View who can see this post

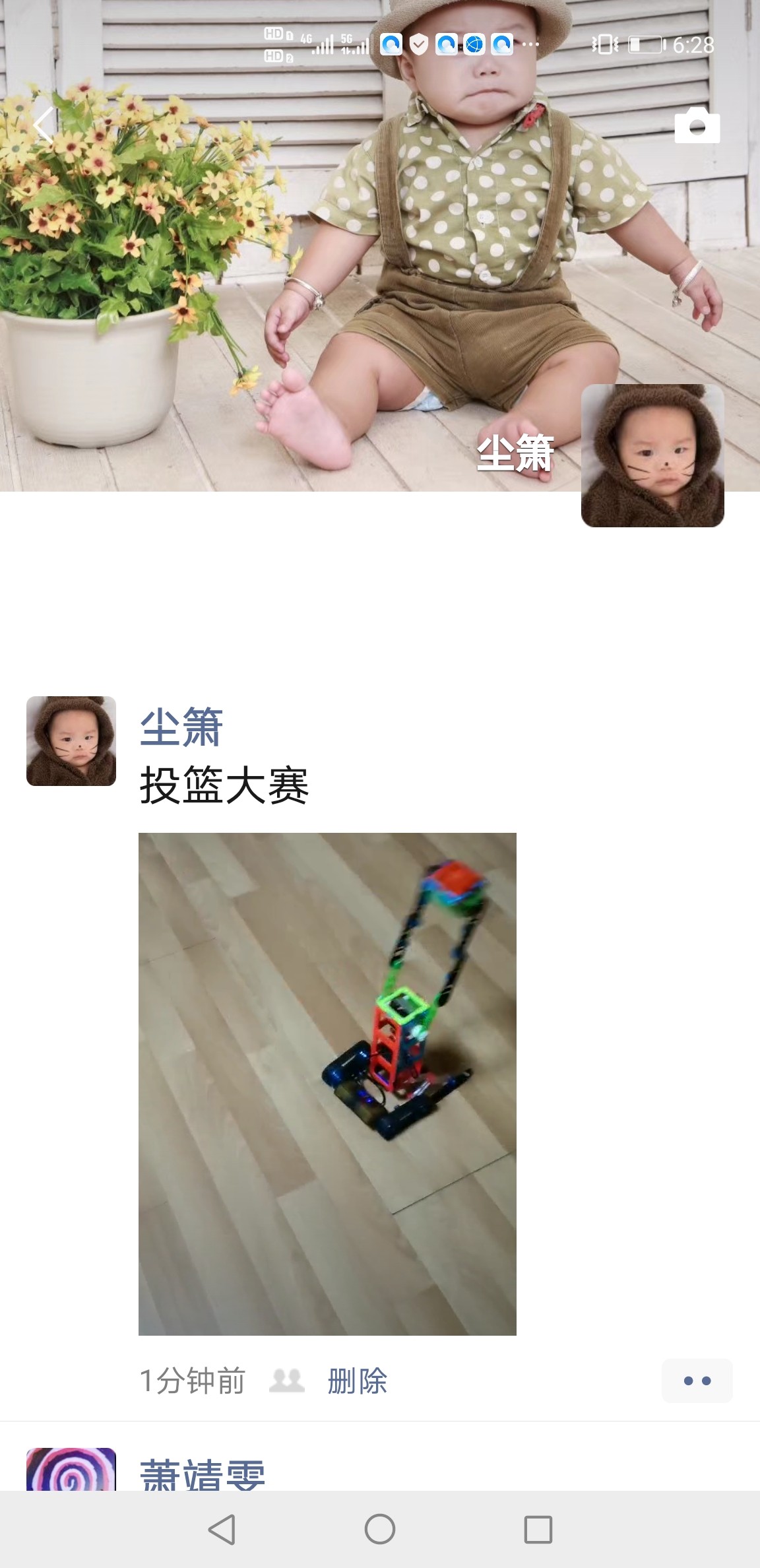click(x=287, y=1381)
